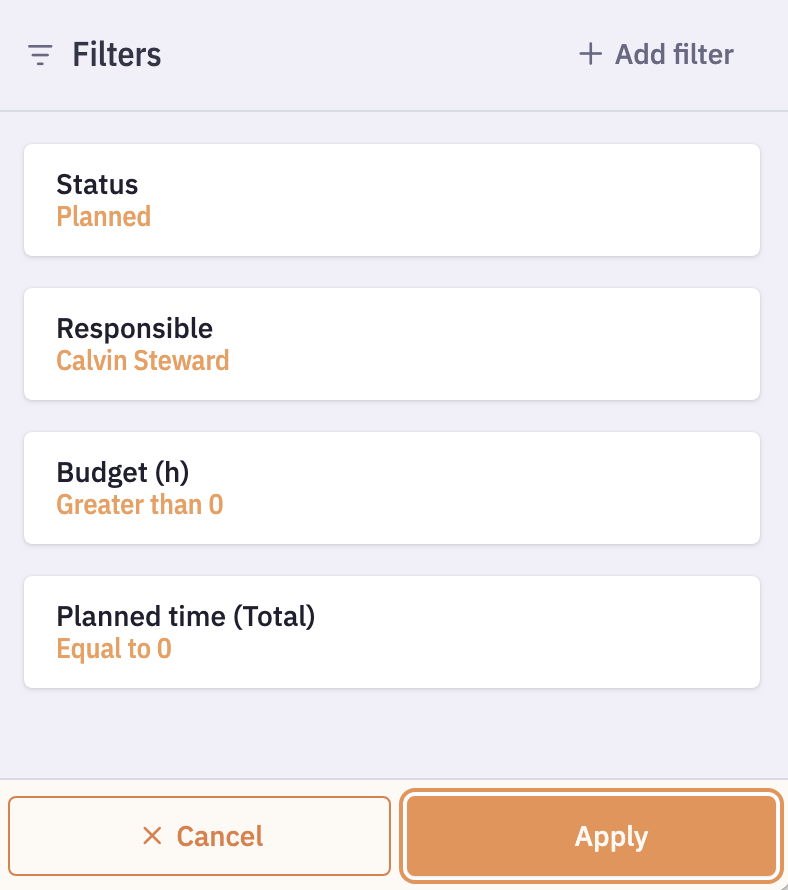Select the Status filter label

pyautogui.click(x=97, y=184)
